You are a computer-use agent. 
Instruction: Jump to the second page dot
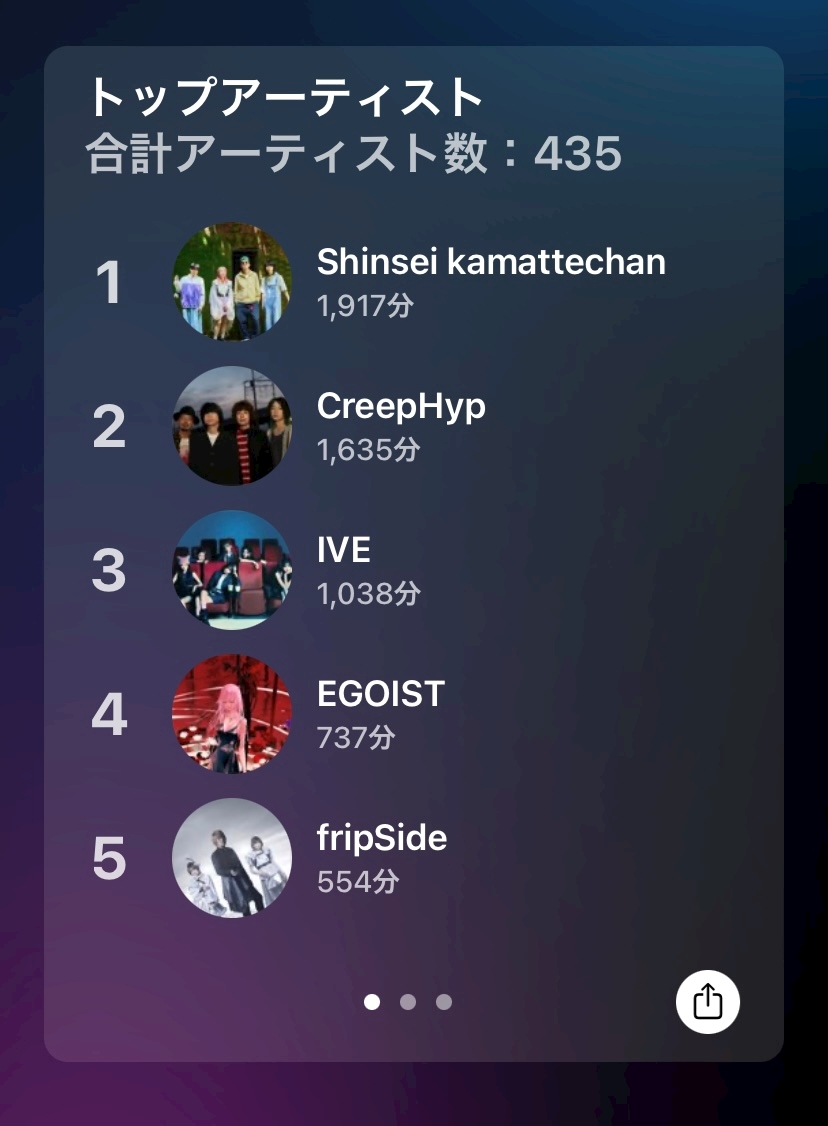coord(408,1002)
